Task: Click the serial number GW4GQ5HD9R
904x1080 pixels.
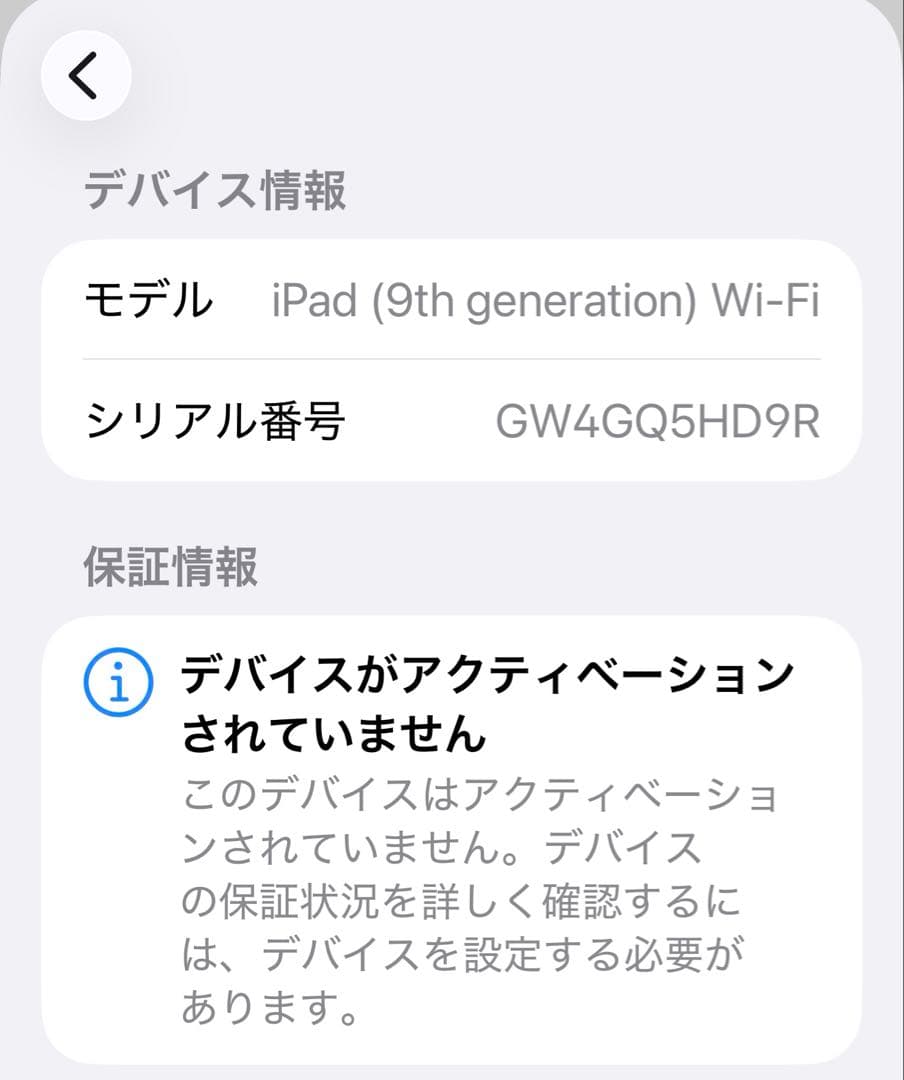Action: [x=660, y=420]
